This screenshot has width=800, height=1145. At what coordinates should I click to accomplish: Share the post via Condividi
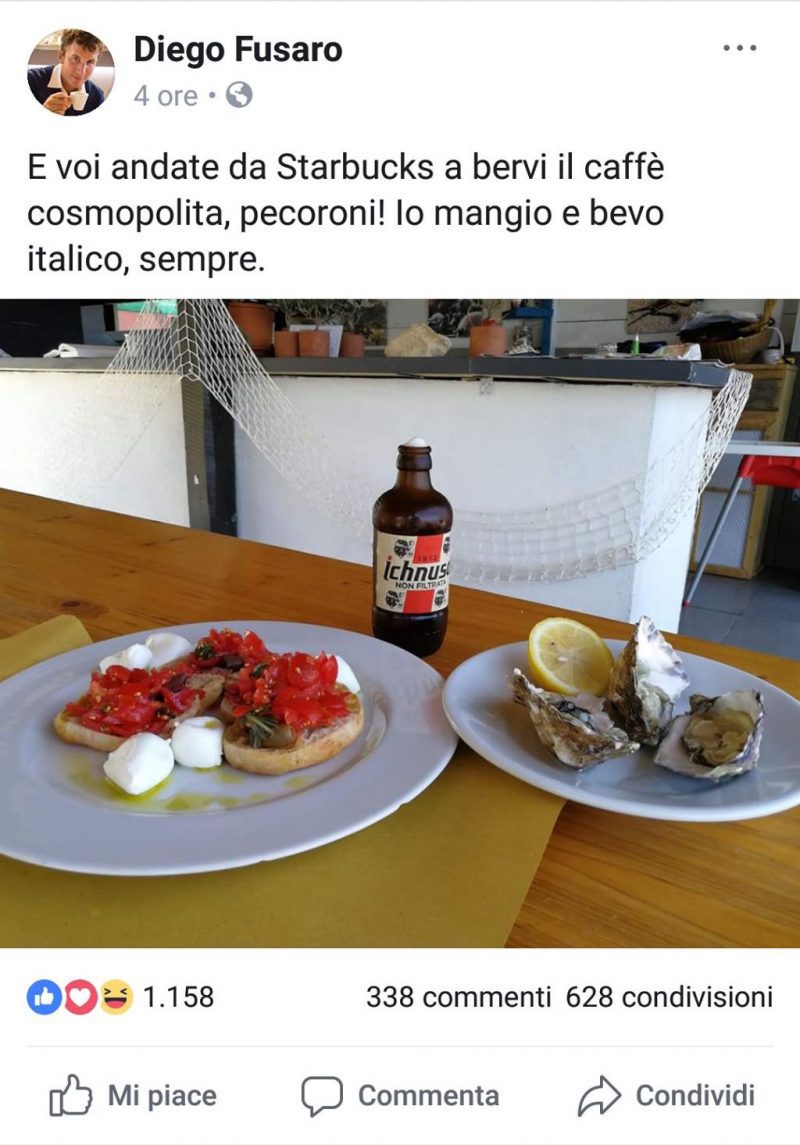pos(666,1096)
